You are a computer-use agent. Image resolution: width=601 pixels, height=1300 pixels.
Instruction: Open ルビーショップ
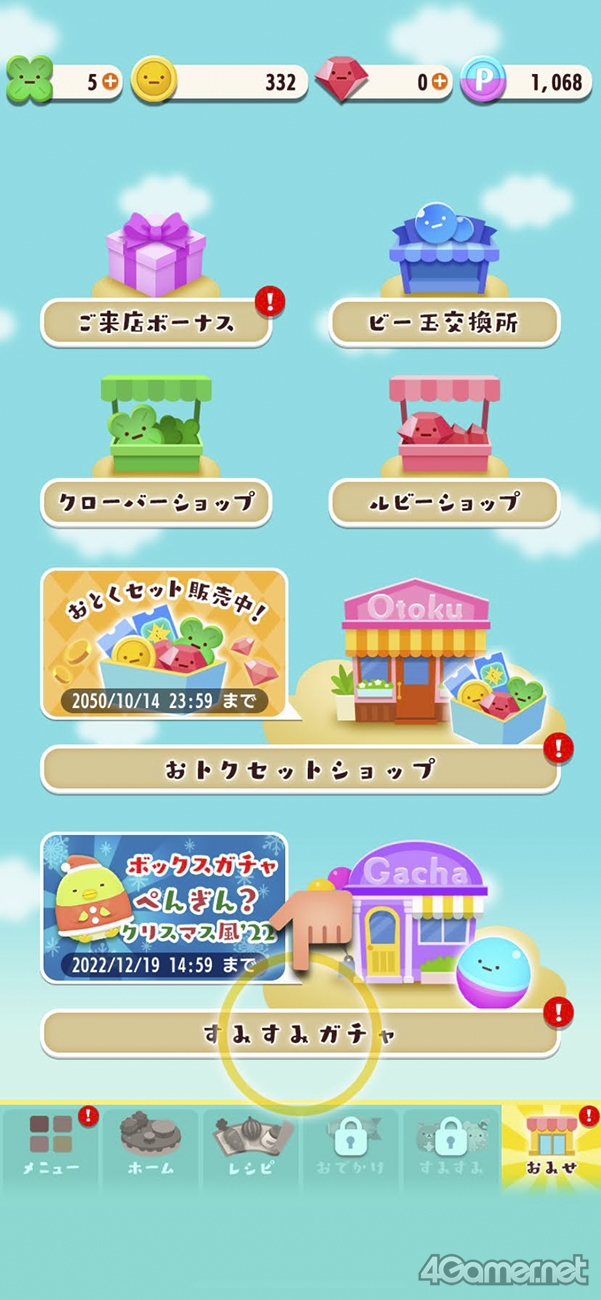click(444, 502)
